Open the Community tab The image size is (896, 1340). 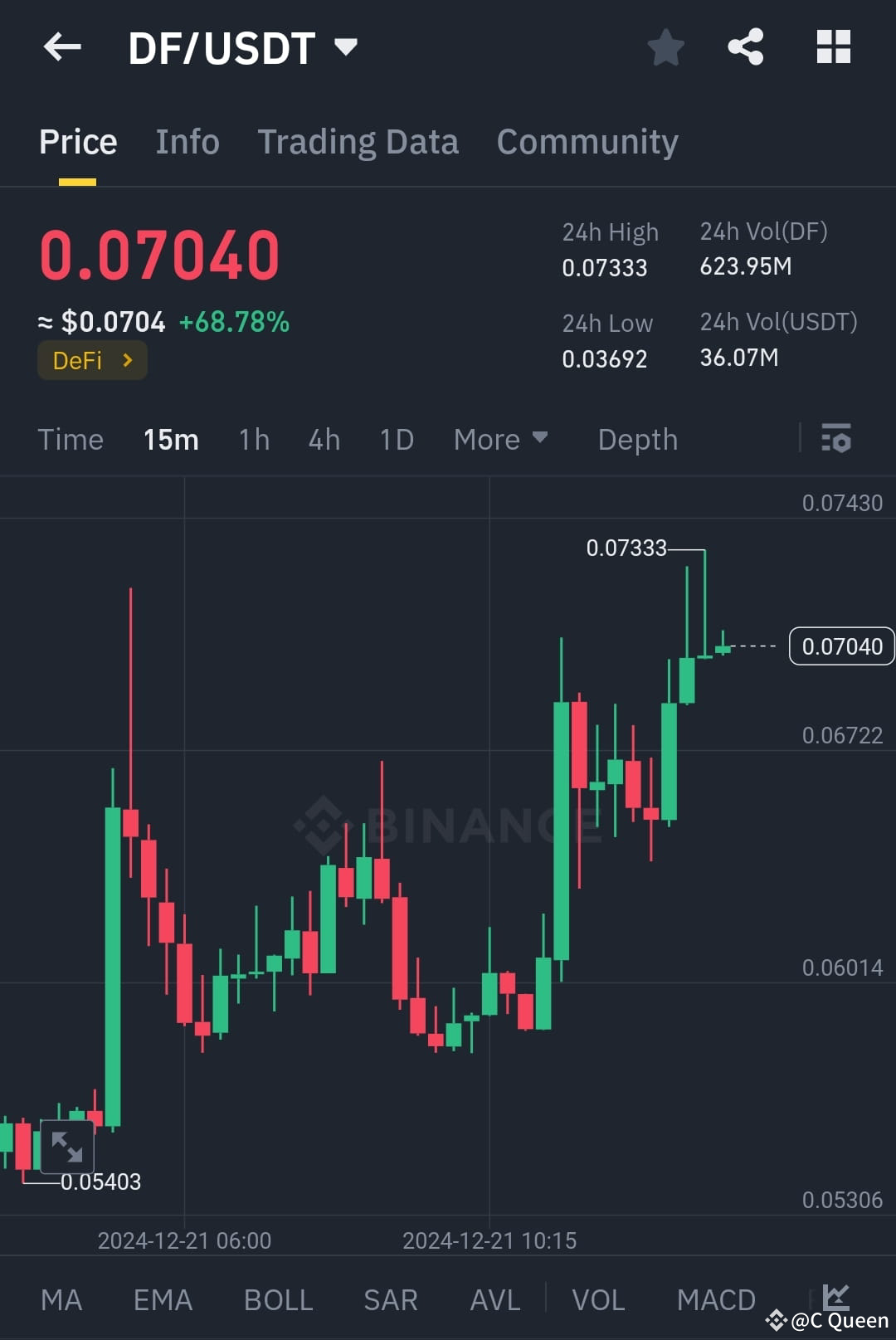coord(587,141)
